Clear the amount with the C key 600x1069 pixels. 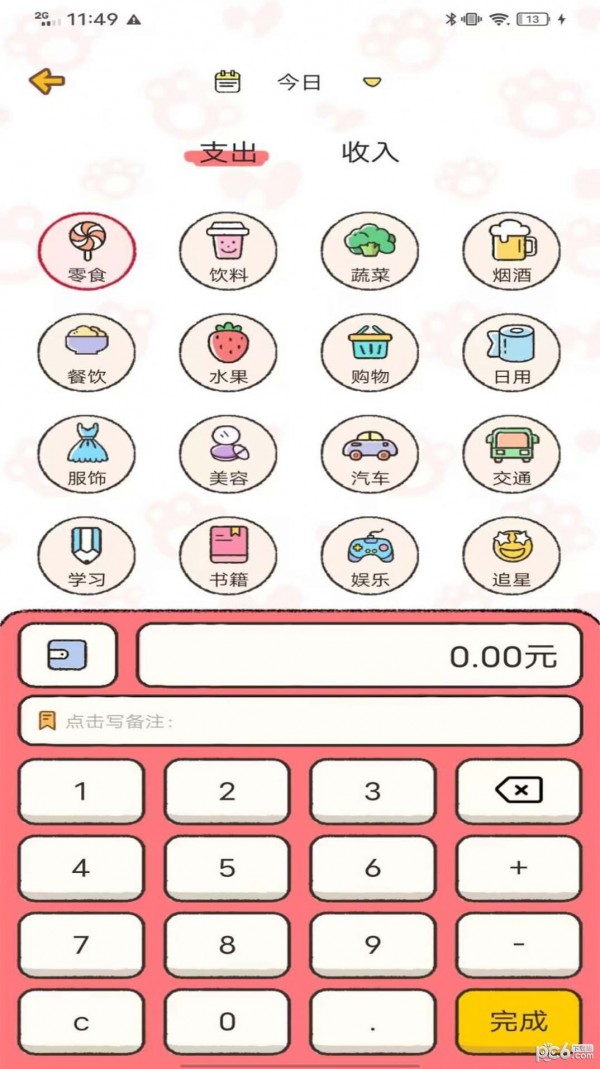(81, 1021)
